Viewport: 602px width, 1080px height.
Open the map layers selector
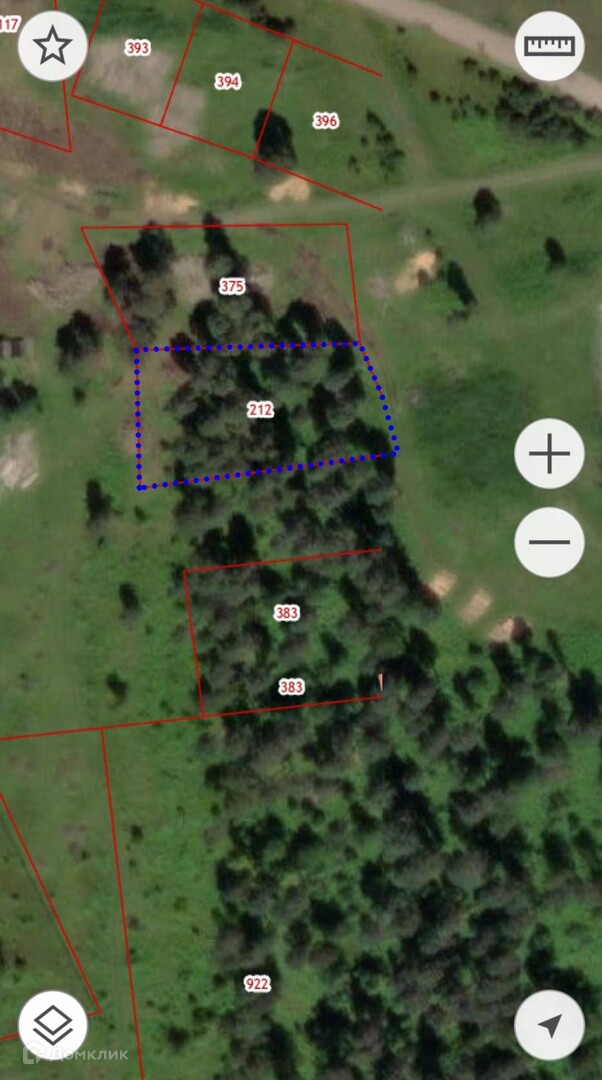[52, 1024]
